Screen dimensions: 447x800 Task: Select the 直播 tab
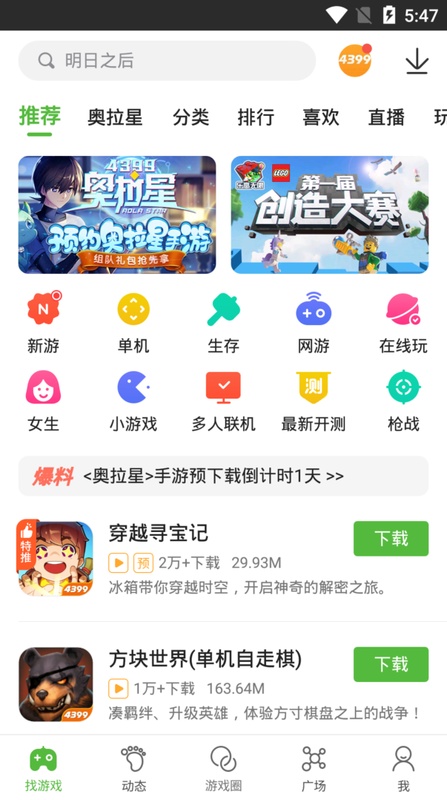[386, 117]
